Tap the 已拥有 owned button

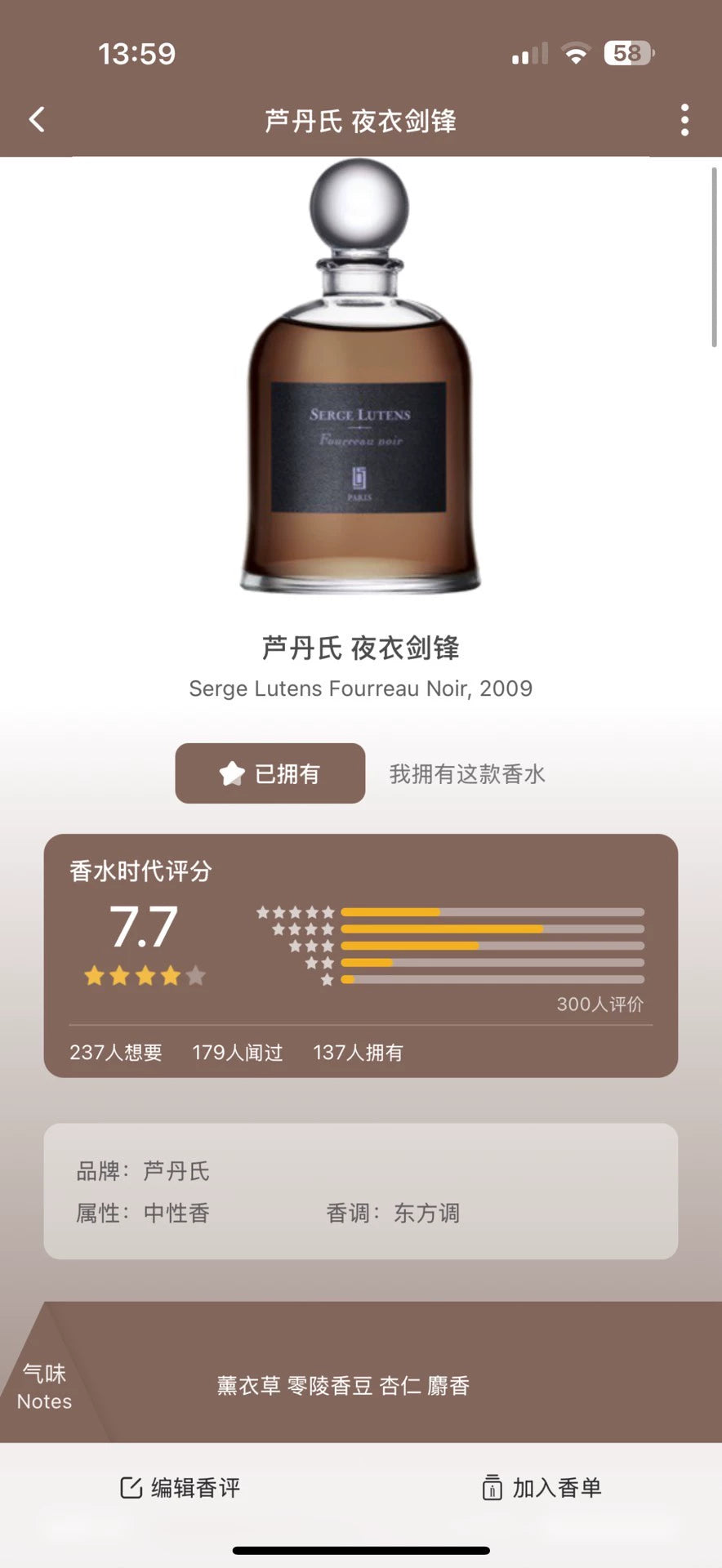pyautogui.click(x=270, y=773)
